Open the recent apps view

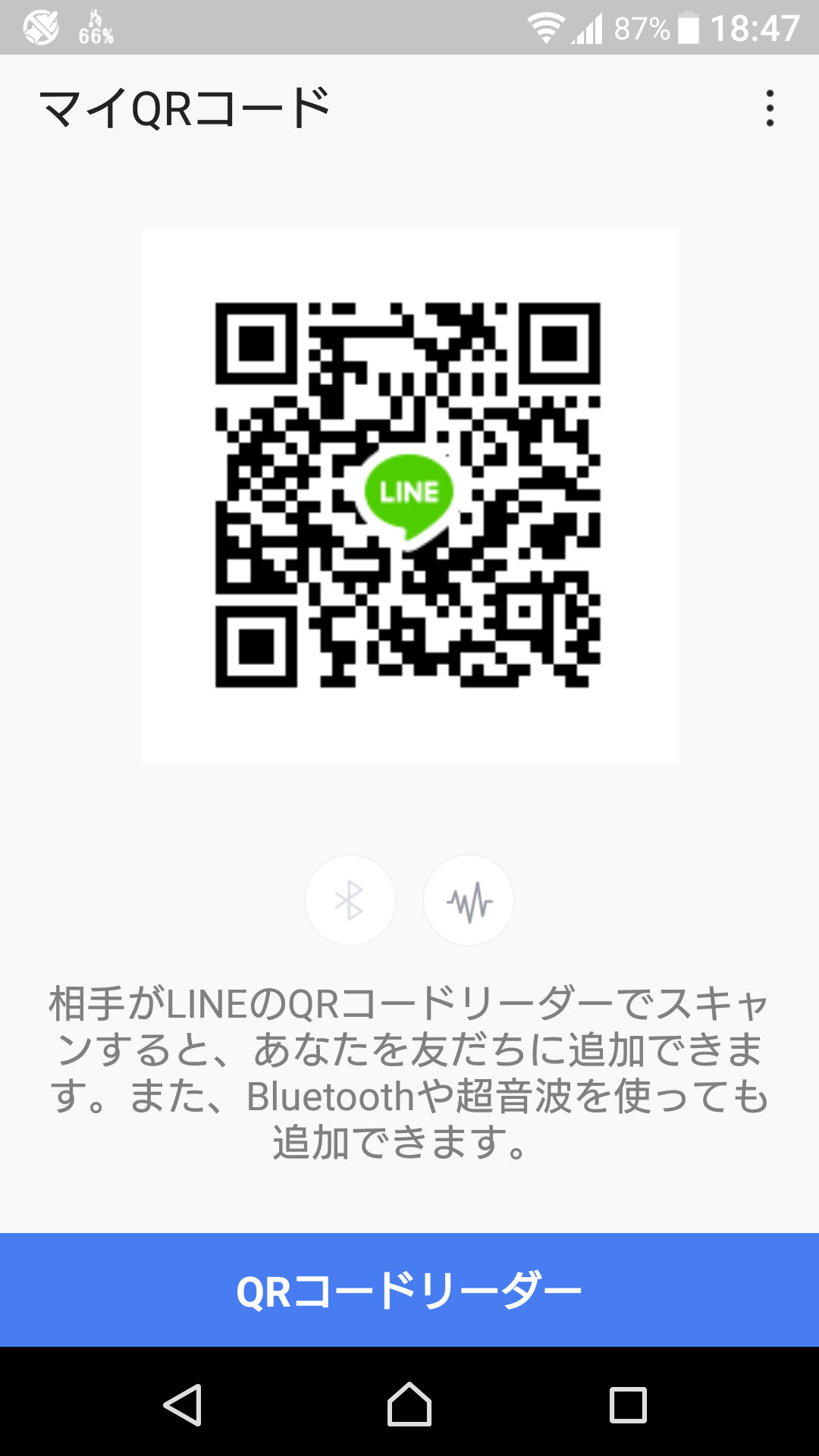tap(628, 1404)
